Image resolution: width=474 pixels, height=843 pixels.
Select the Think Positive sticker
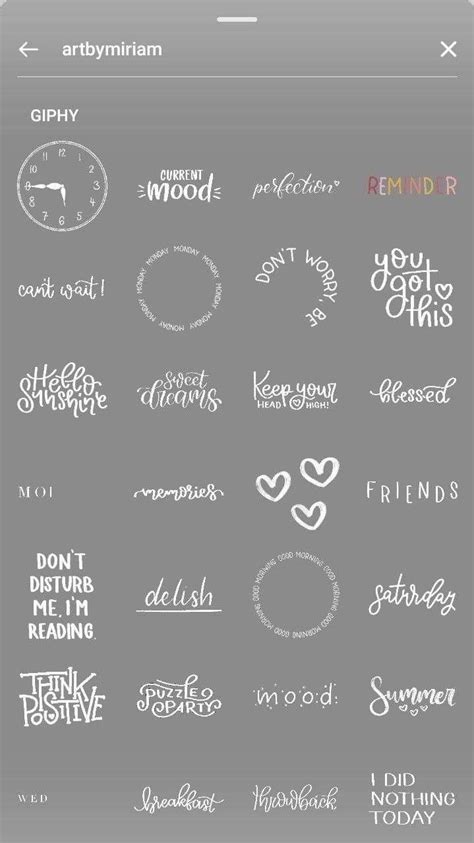point(62,697)
